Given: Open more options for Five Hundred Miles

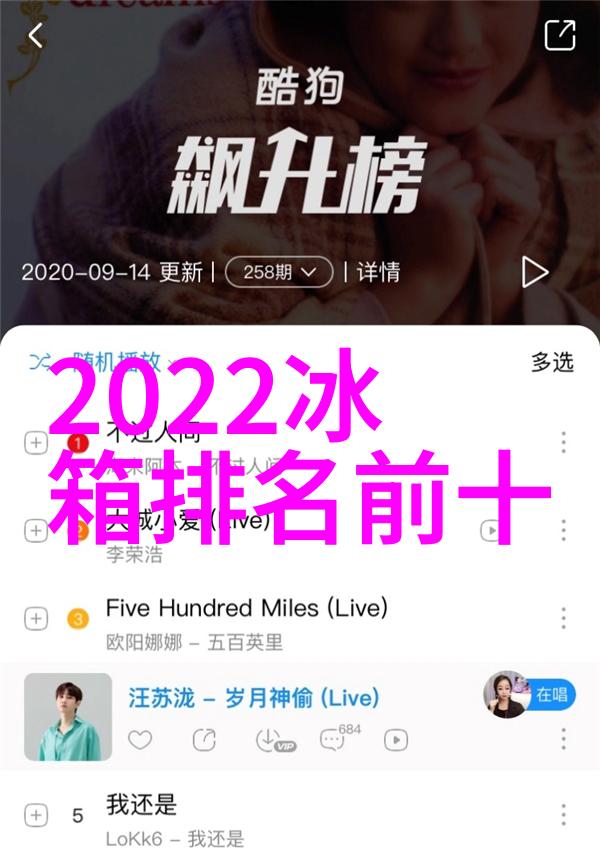Looking at the screenshot, I should click(564, 619).
